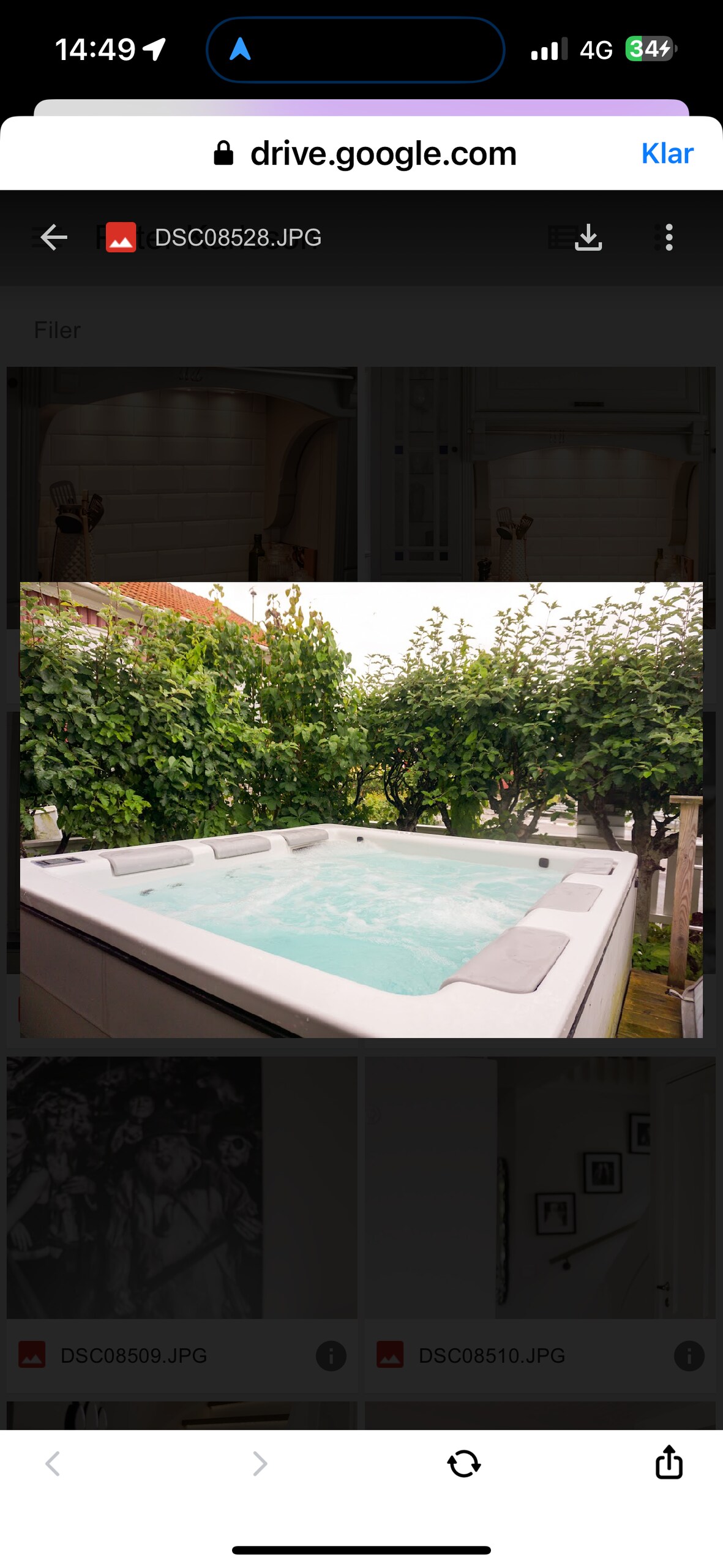Reload the drive.google.com page
This screenshot has width=723, height=1568.
(463, 1463)
